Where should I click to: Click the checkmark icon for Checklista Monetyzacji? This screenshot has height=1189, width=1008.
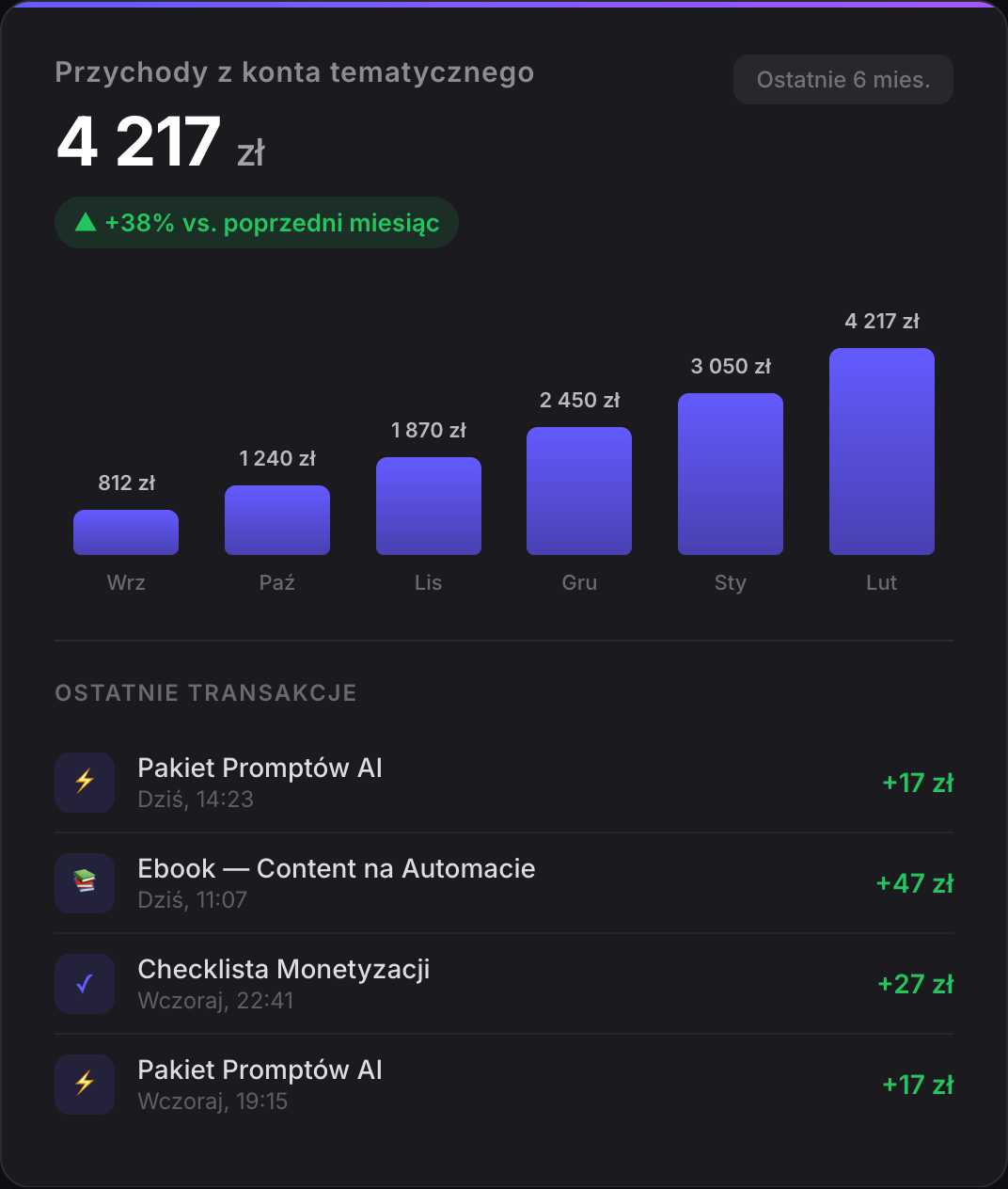(85, 983)
